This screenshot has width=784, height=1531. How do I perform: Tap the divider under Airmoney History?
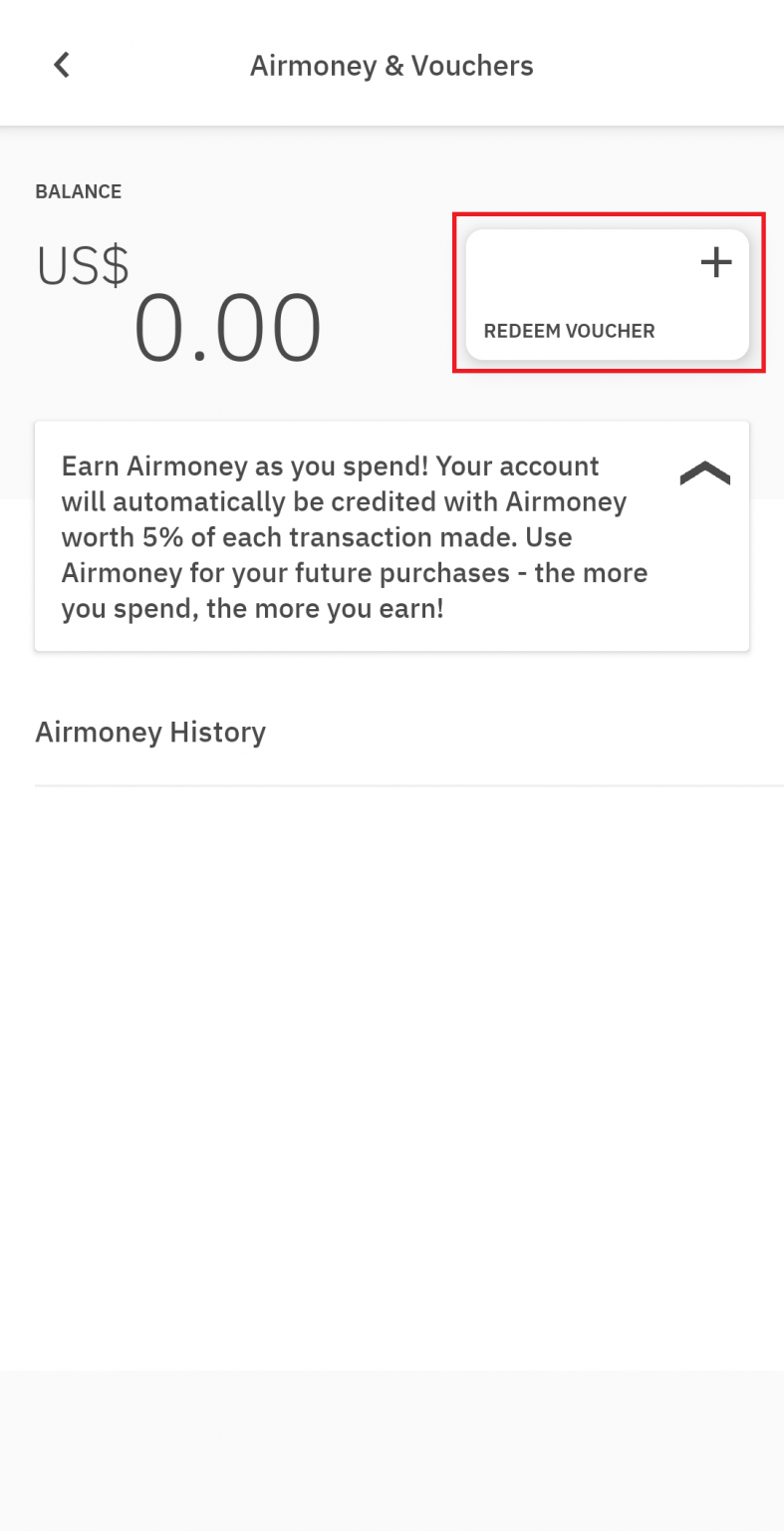coord(392,785)
